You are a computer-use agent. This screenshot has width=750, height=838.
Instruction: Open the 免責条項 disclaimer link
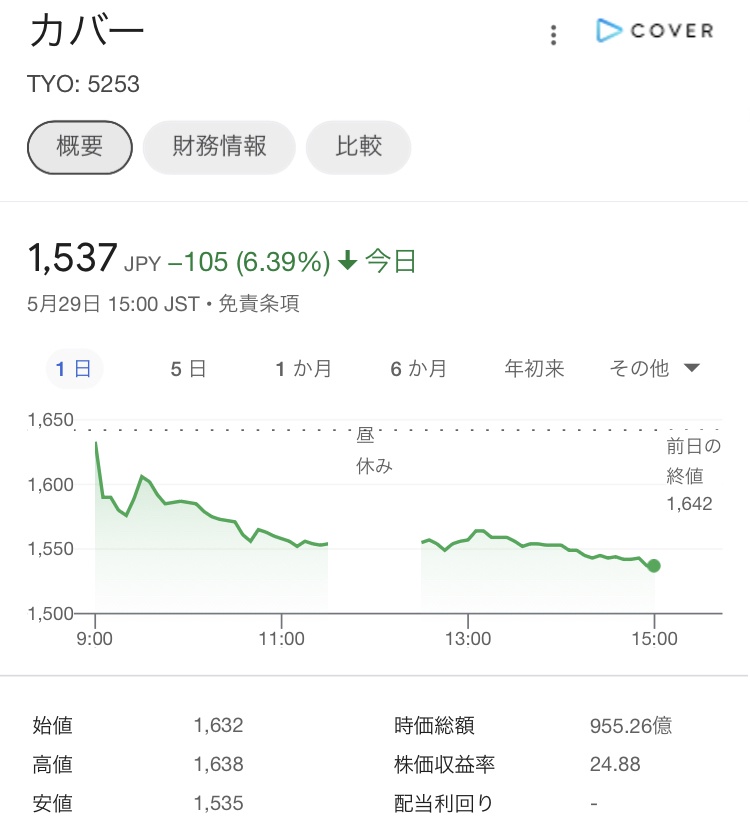click(x=258, y=304)
